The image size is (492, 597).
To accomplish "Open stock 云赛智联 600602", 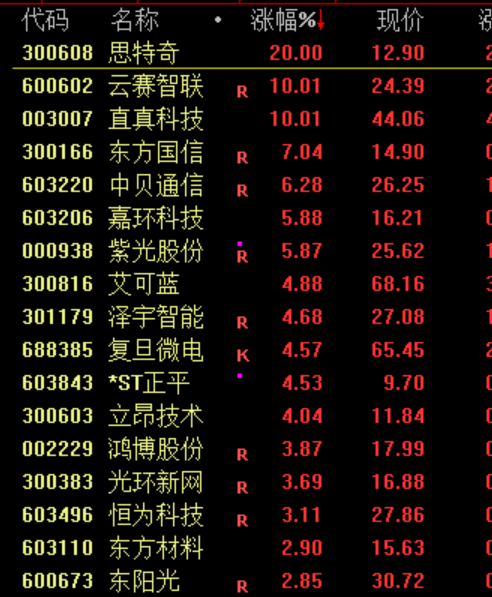I will tap(252, 86).
